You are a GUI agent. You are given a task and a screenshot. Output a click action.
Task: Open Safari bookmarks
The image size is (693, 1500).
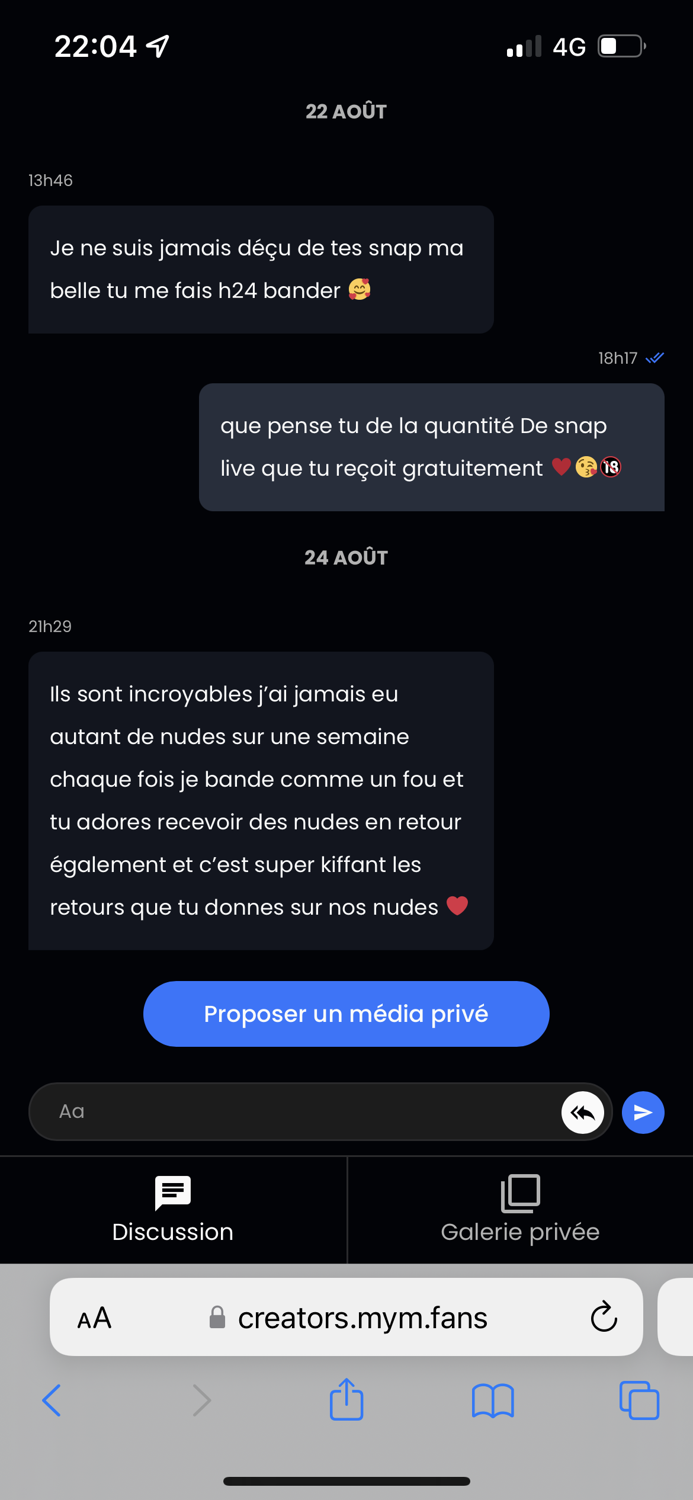coord(493,1401)
